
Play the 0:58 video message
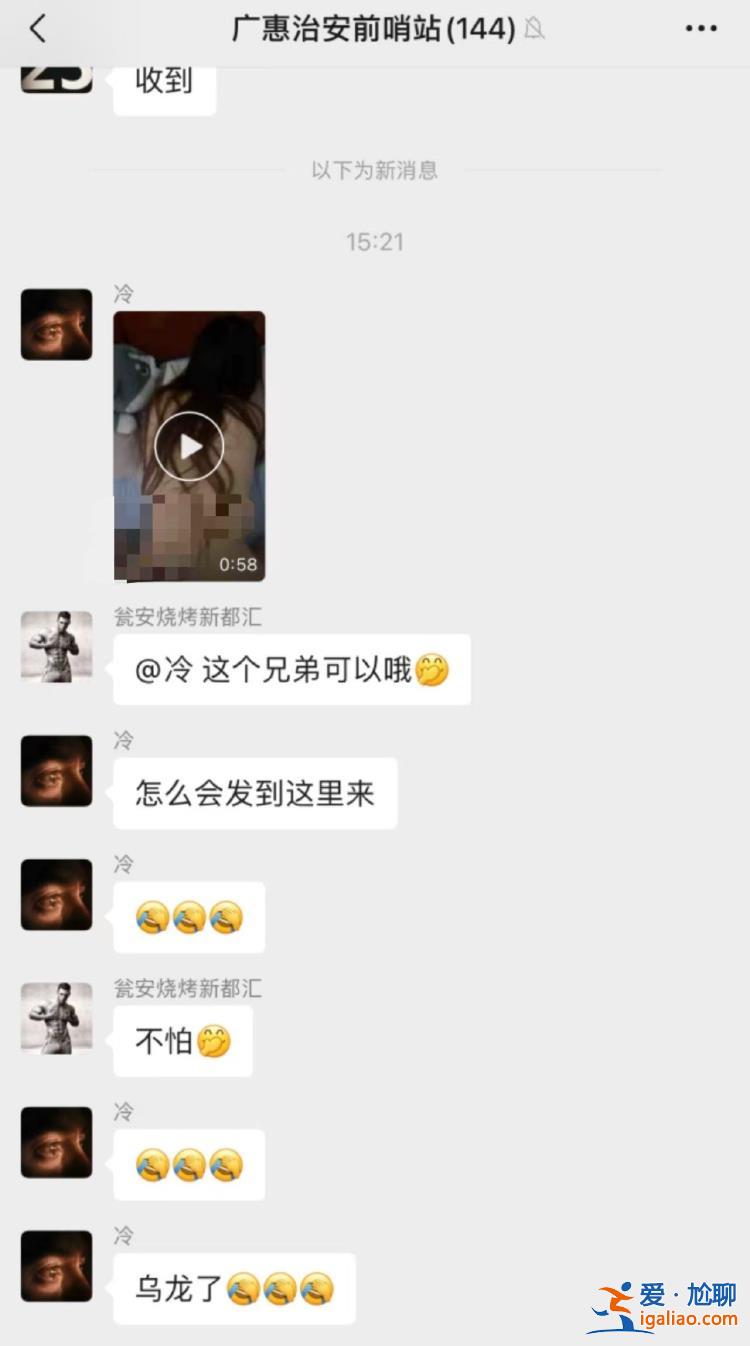click(x=189, y=446)
